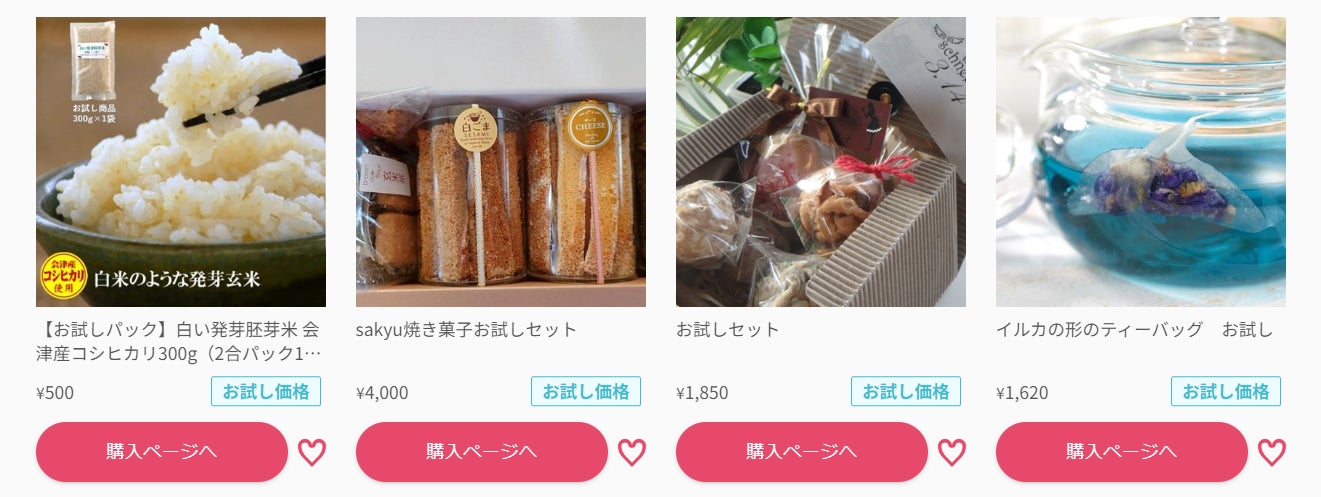Tap 購入ページへ for the ¥500 rice pack

point(162,452)
